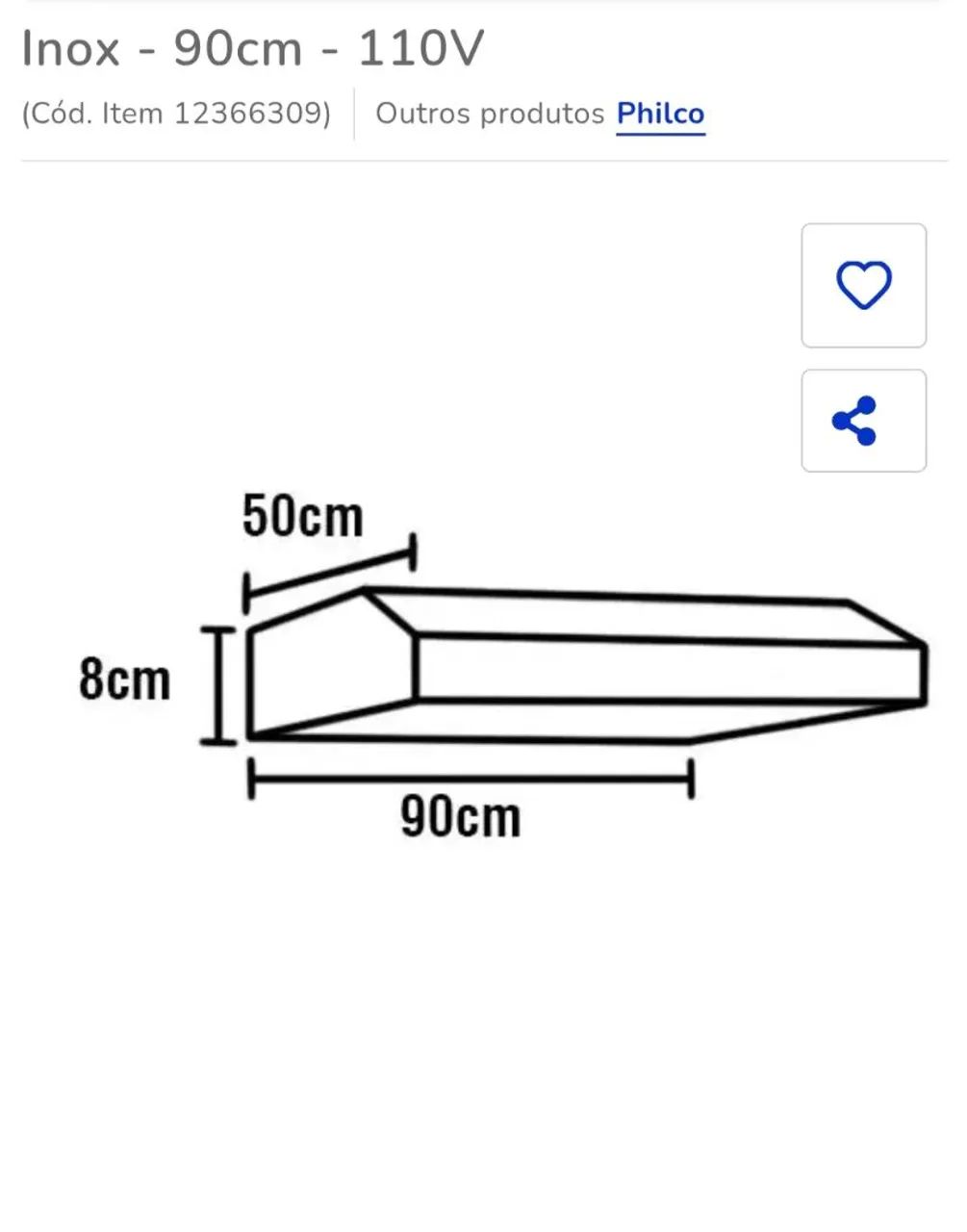The height and width of the screenshot is (1232, 967).
Task: Add product to favorites with heart icon
Action: (863, 286)
